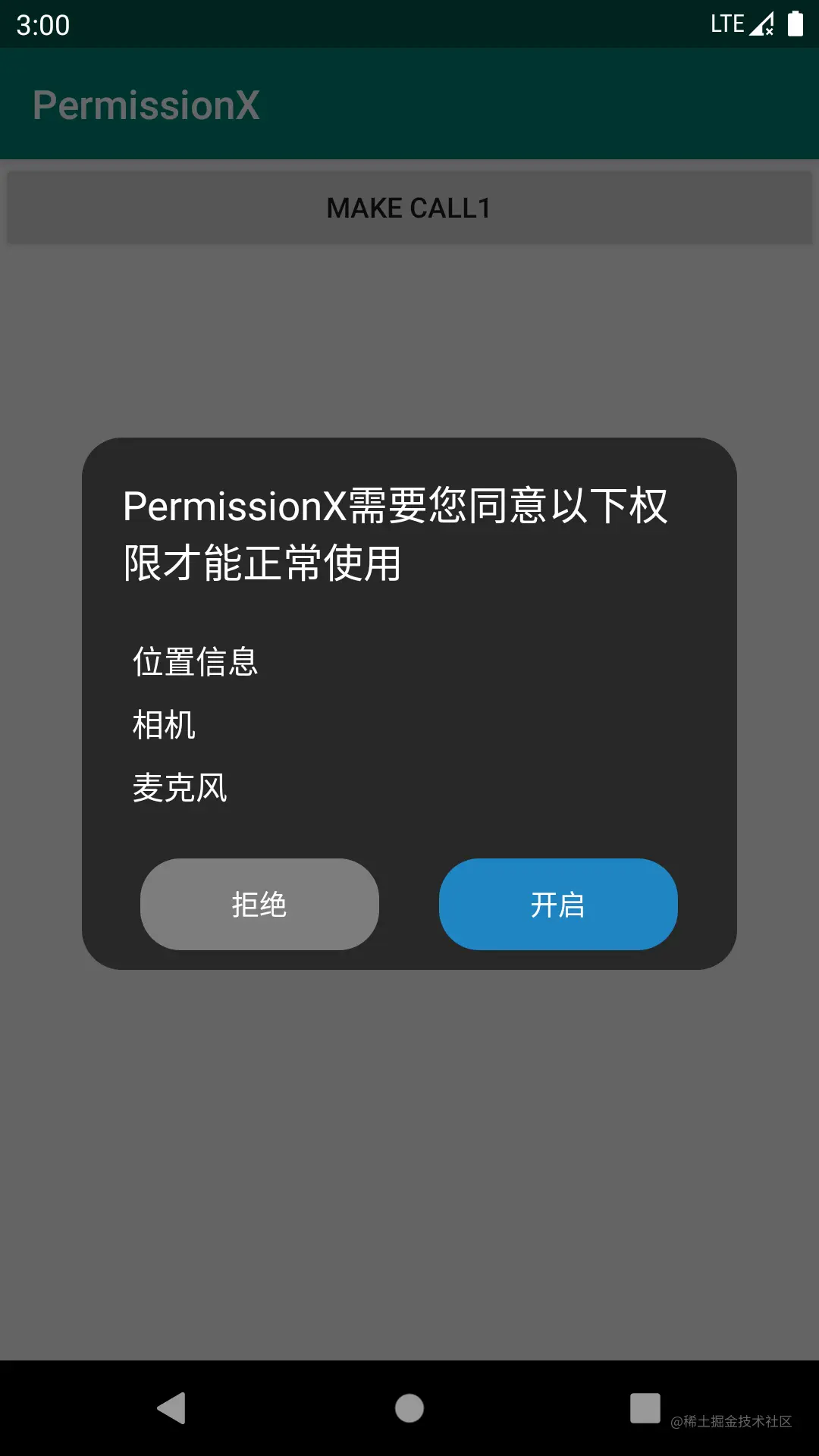Tap the MAKE CALL1 button
Screen dimensions: 819x1456
(x=409, y=208)
